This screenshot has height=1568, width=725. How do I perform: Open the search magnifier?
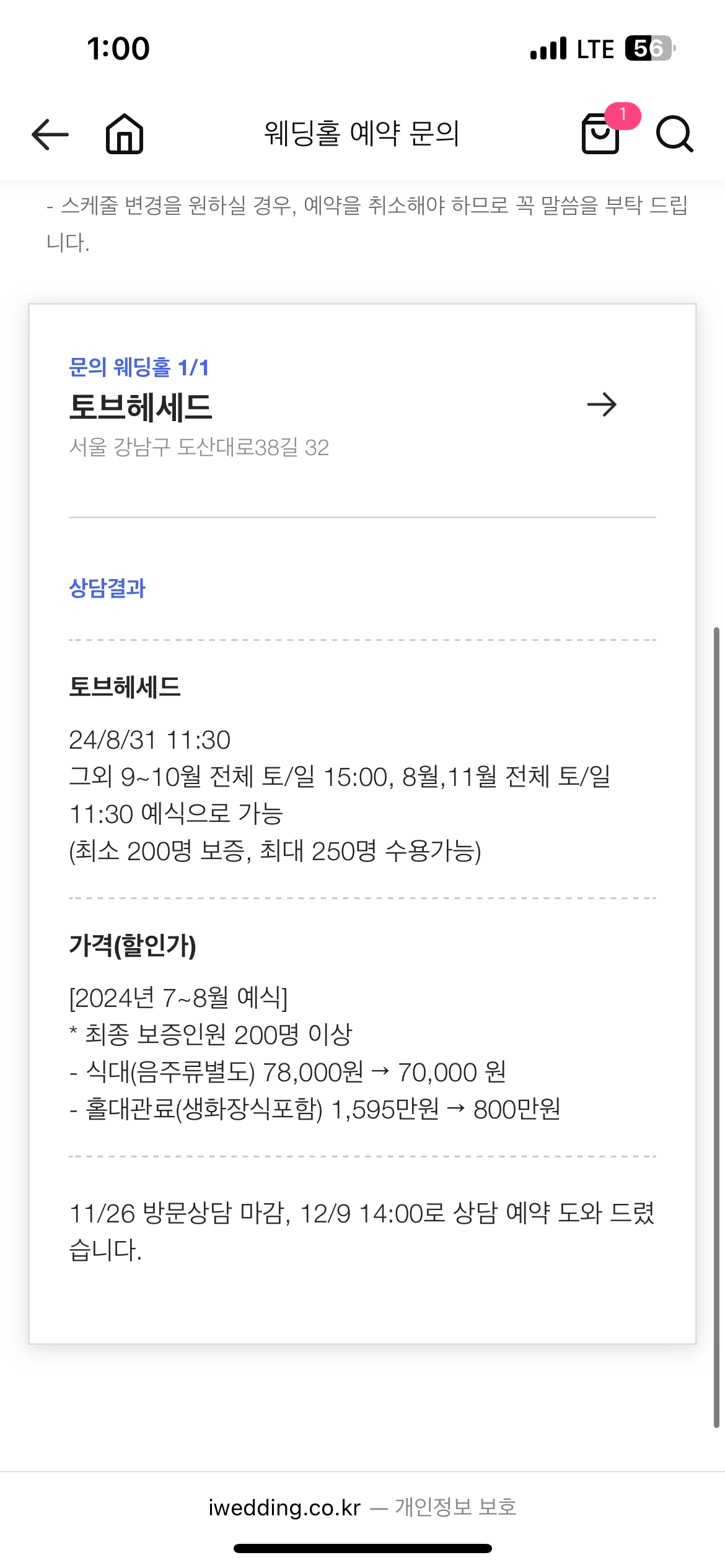coord(675,134)
